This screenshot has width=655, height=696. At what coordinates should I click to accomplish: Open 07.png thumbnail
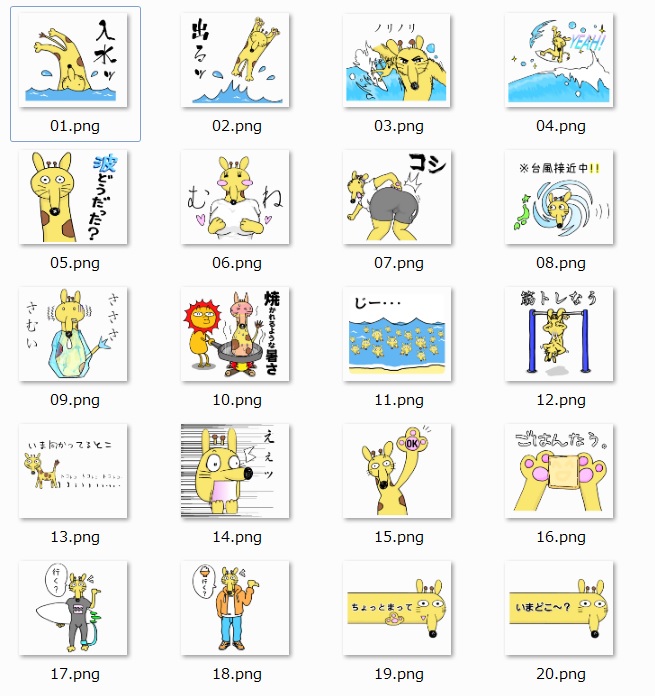point(398,197)
